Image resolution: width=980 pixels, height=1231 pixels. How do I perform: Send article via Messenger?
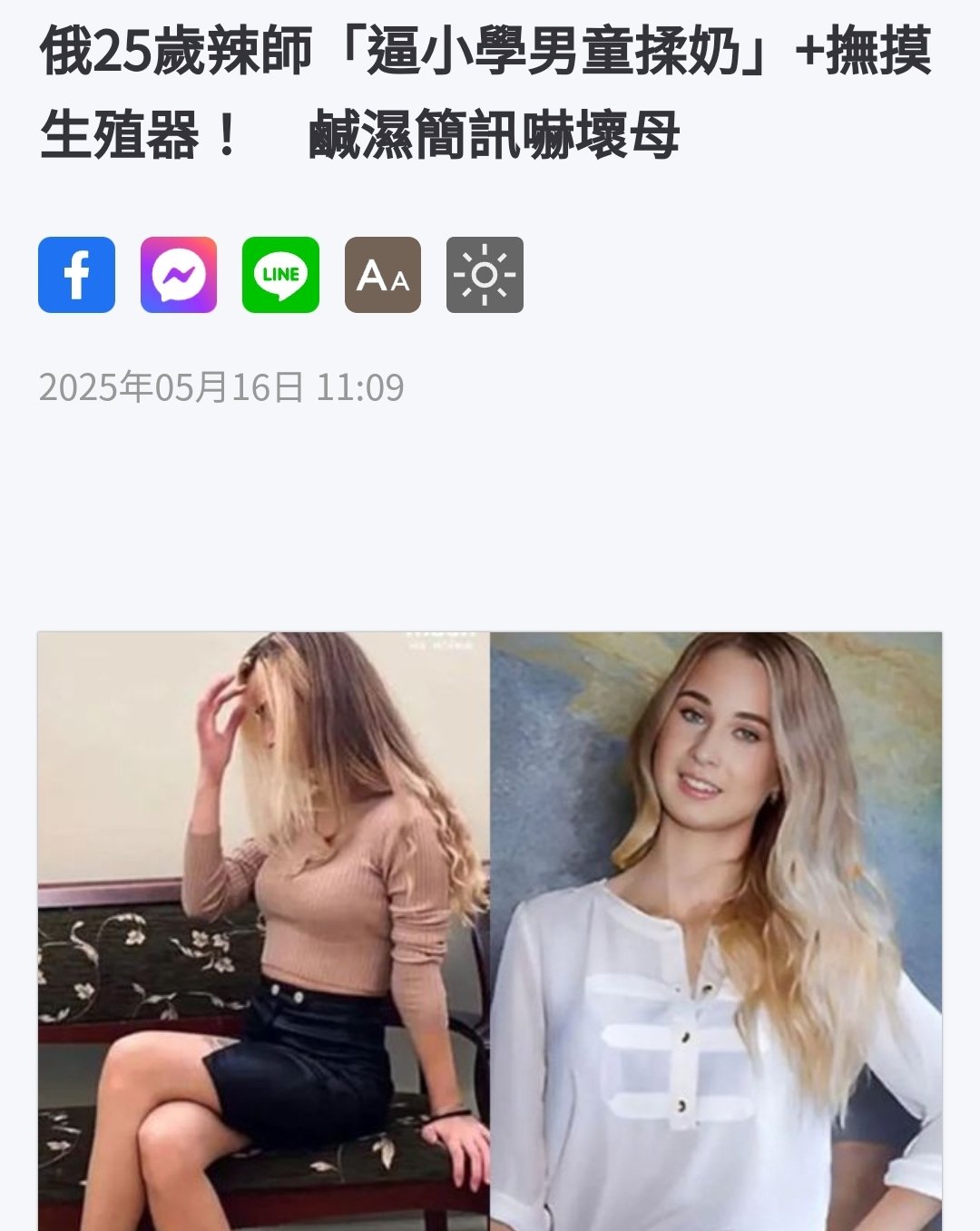coord(179,275)
